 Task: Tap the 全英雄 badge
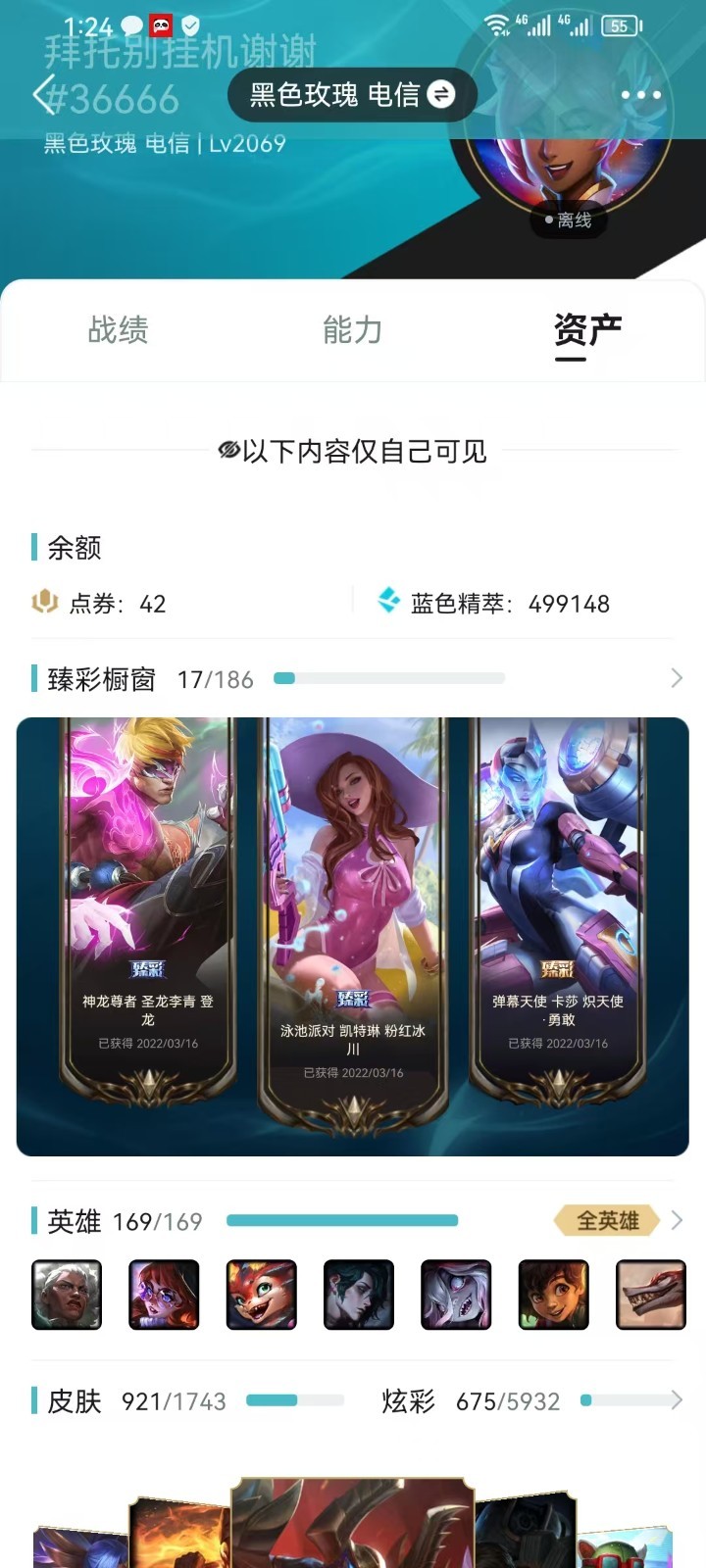[607, 1220]
